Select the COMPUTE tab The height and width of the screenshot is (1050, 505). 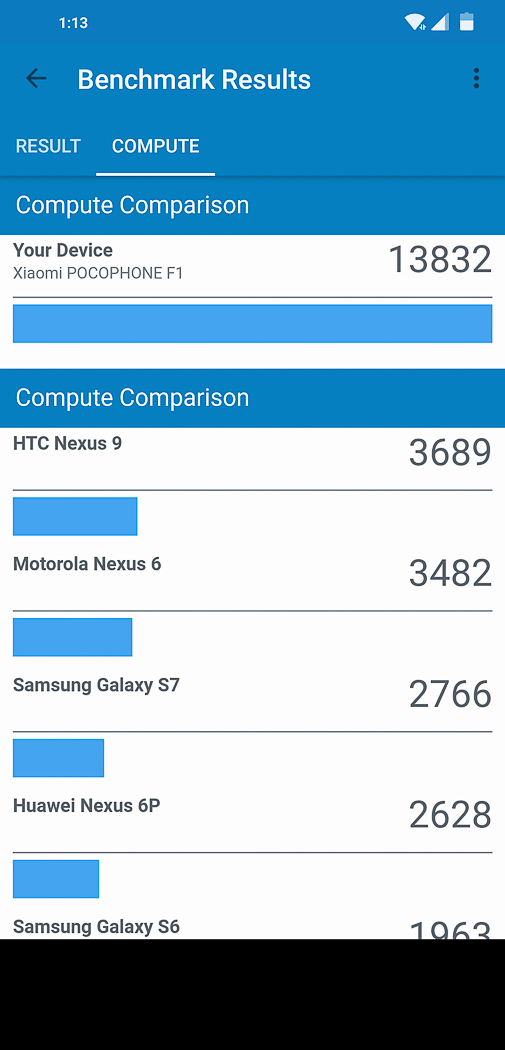click(x=155, y=146)
